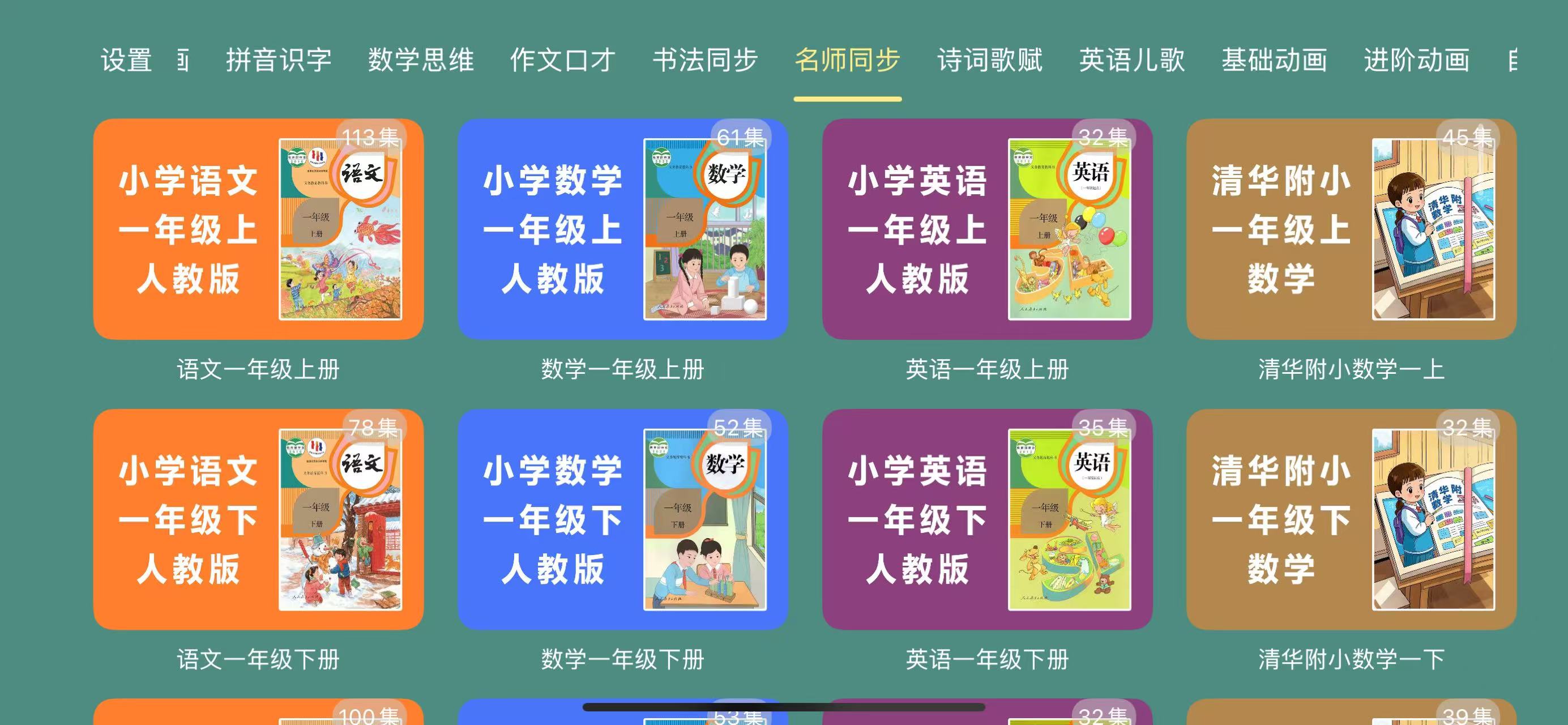Switch to the 数学思维 tab
Screen dimensions: 1568x725
(x=421, y=60)
